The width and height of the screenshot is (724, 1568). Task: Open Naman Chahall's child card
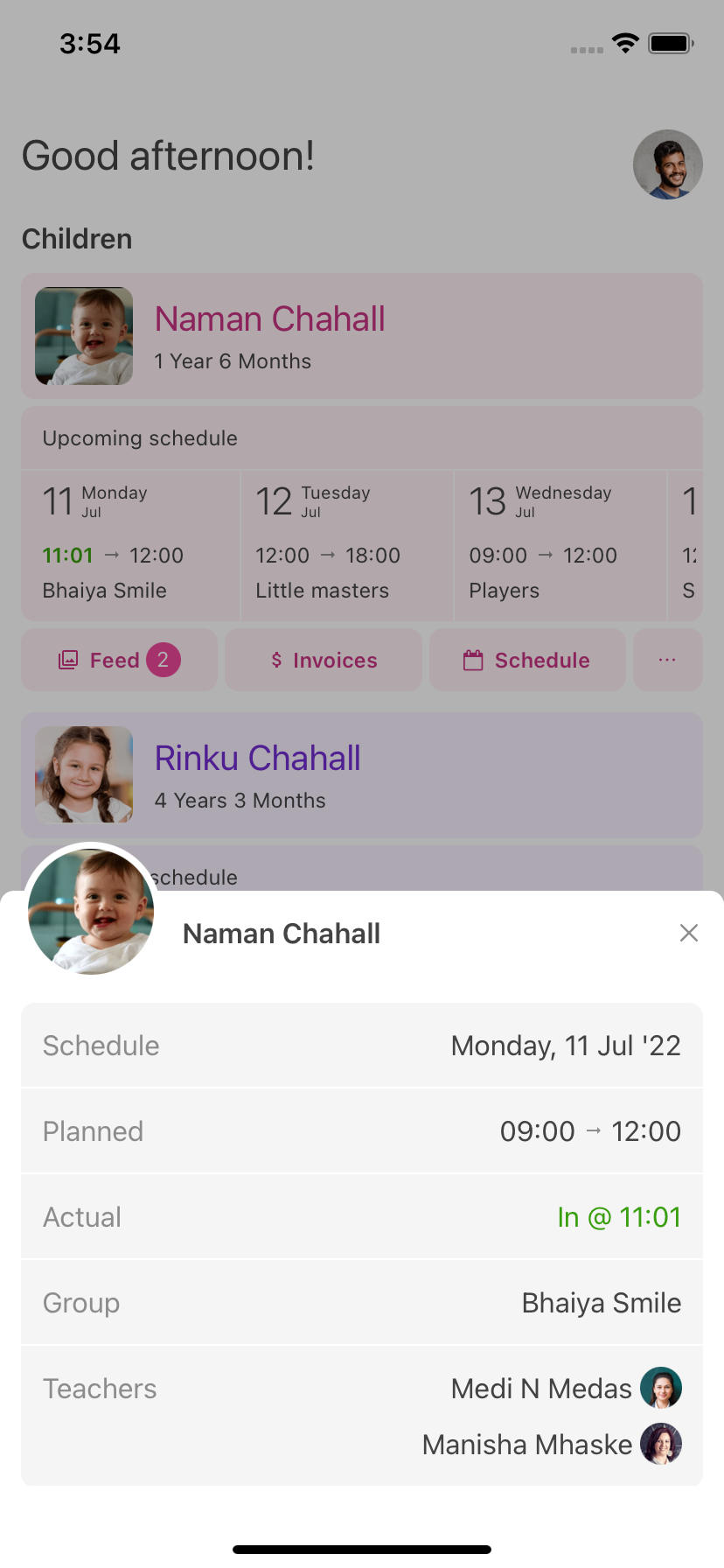coord(362,336)
